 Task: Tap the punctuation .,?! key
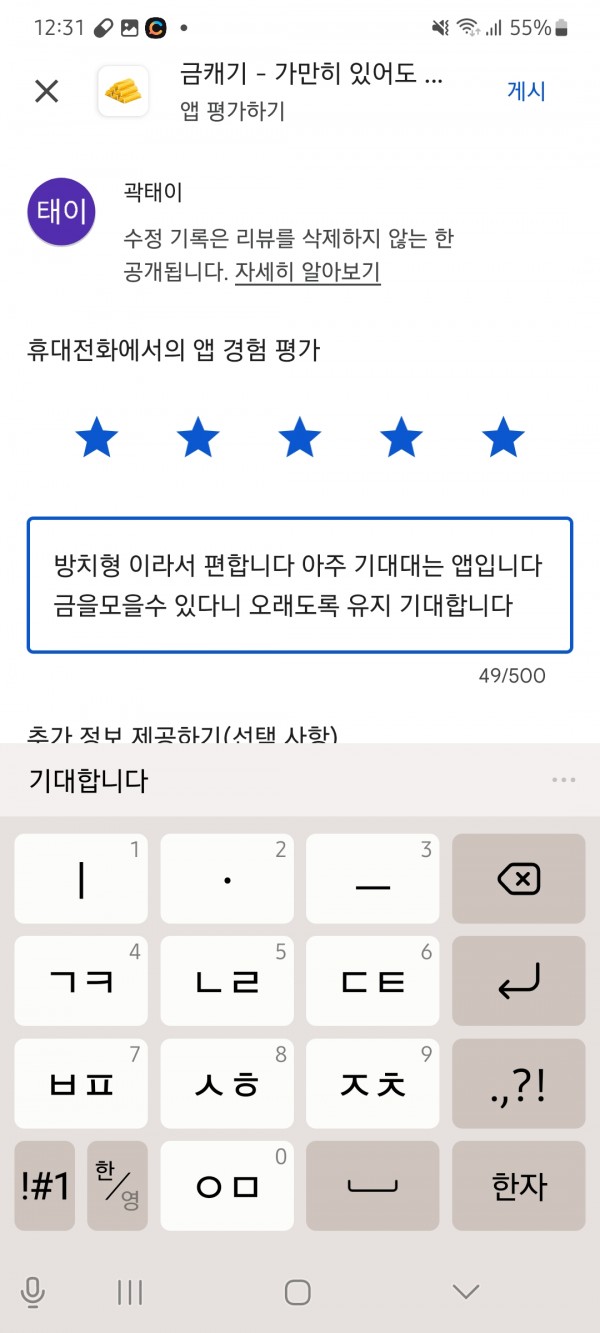pos(518,1084)
